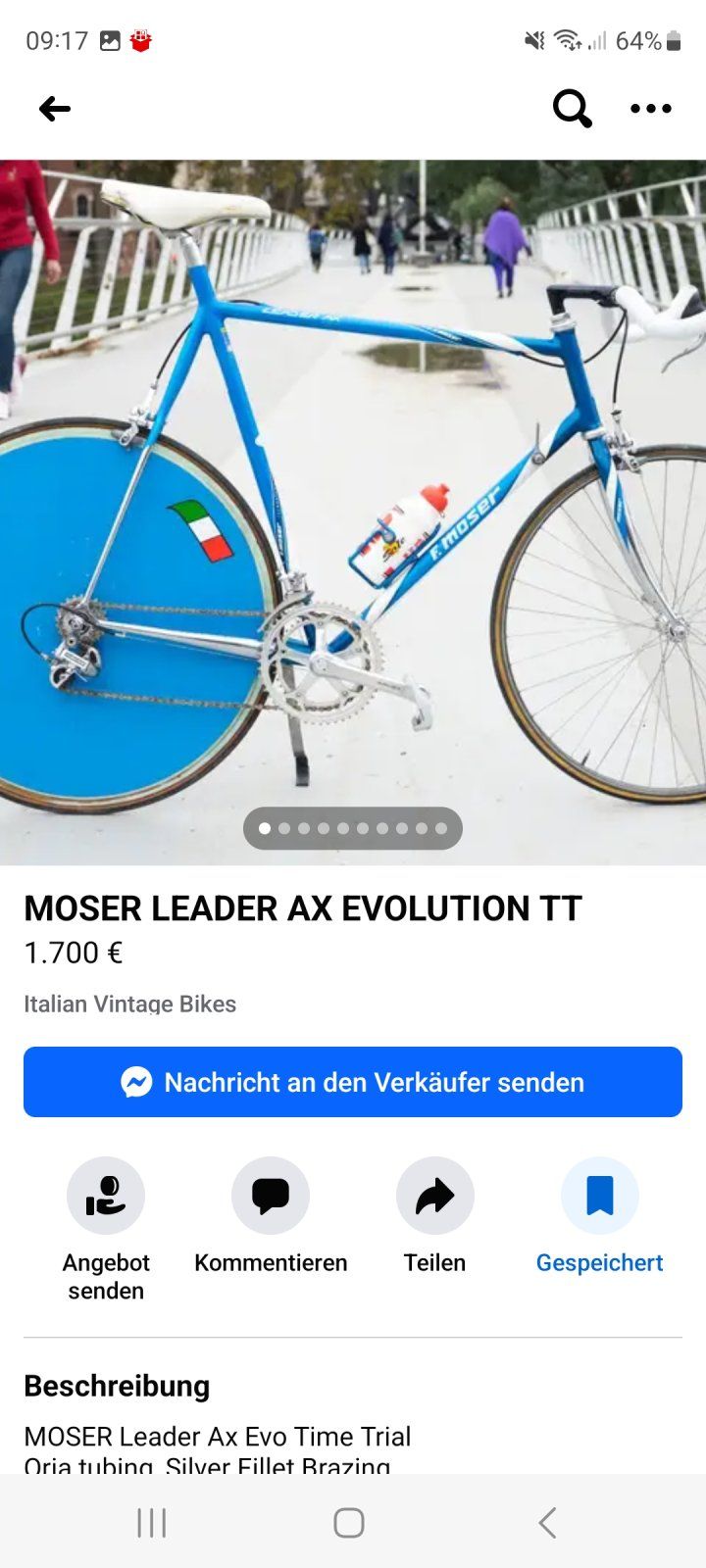Viewport: 706px width, 1568px height.
Task: Tap the system home button
Action: coord(349,1523)
